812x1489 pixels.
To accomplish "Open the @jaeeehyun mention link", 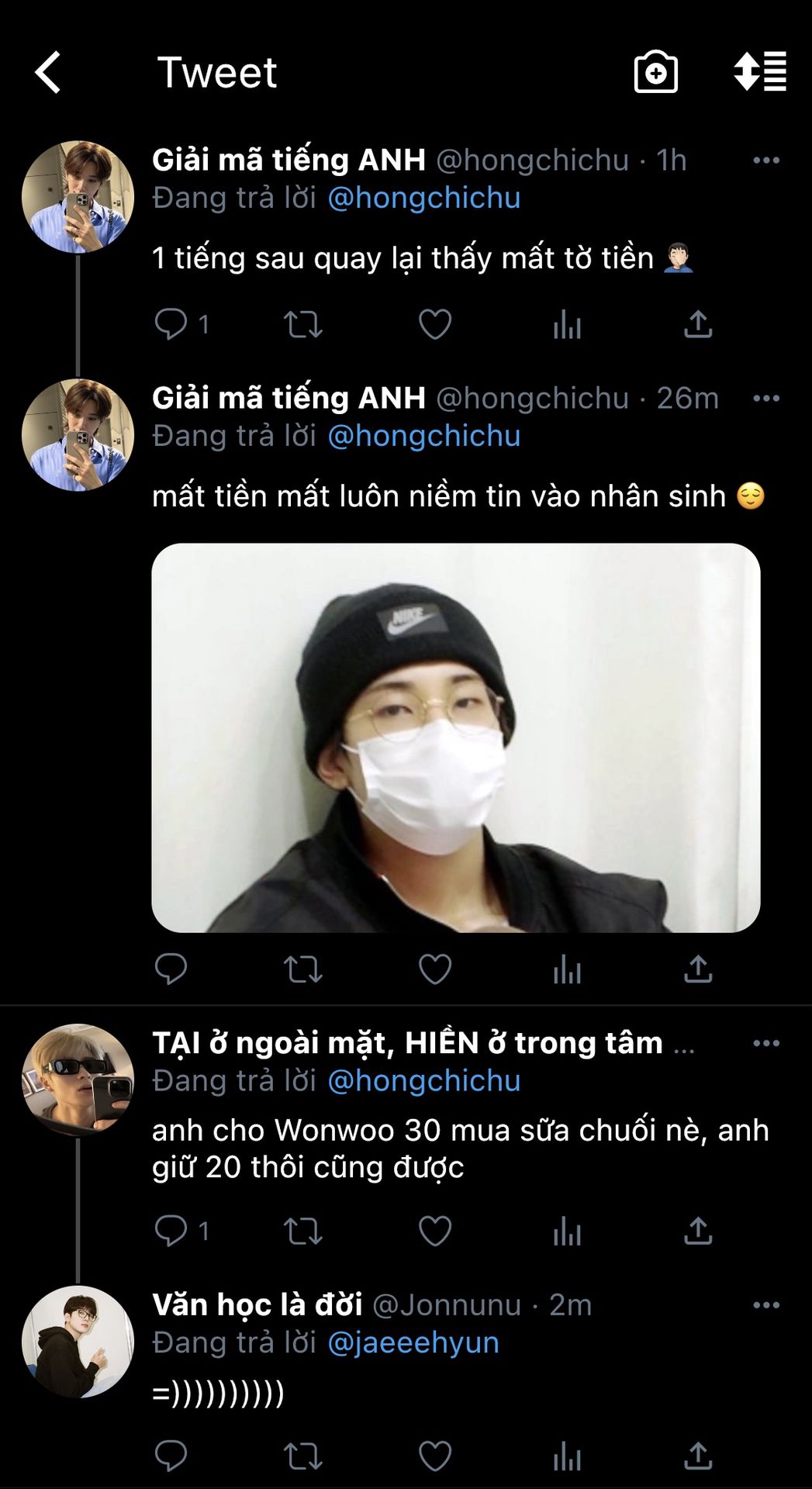I will click(413, 1342).
